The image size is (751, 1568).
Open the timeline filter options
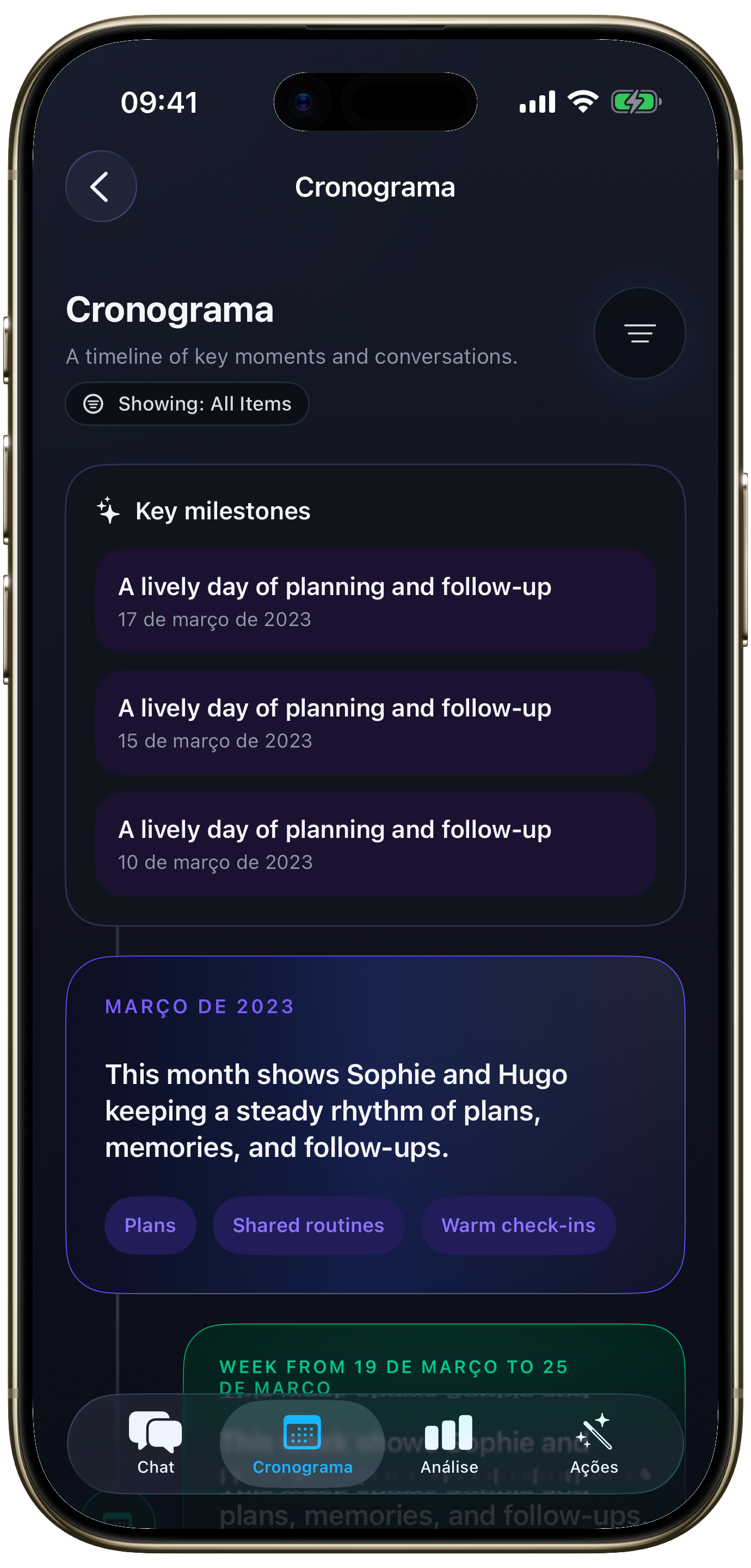point(639,333)
